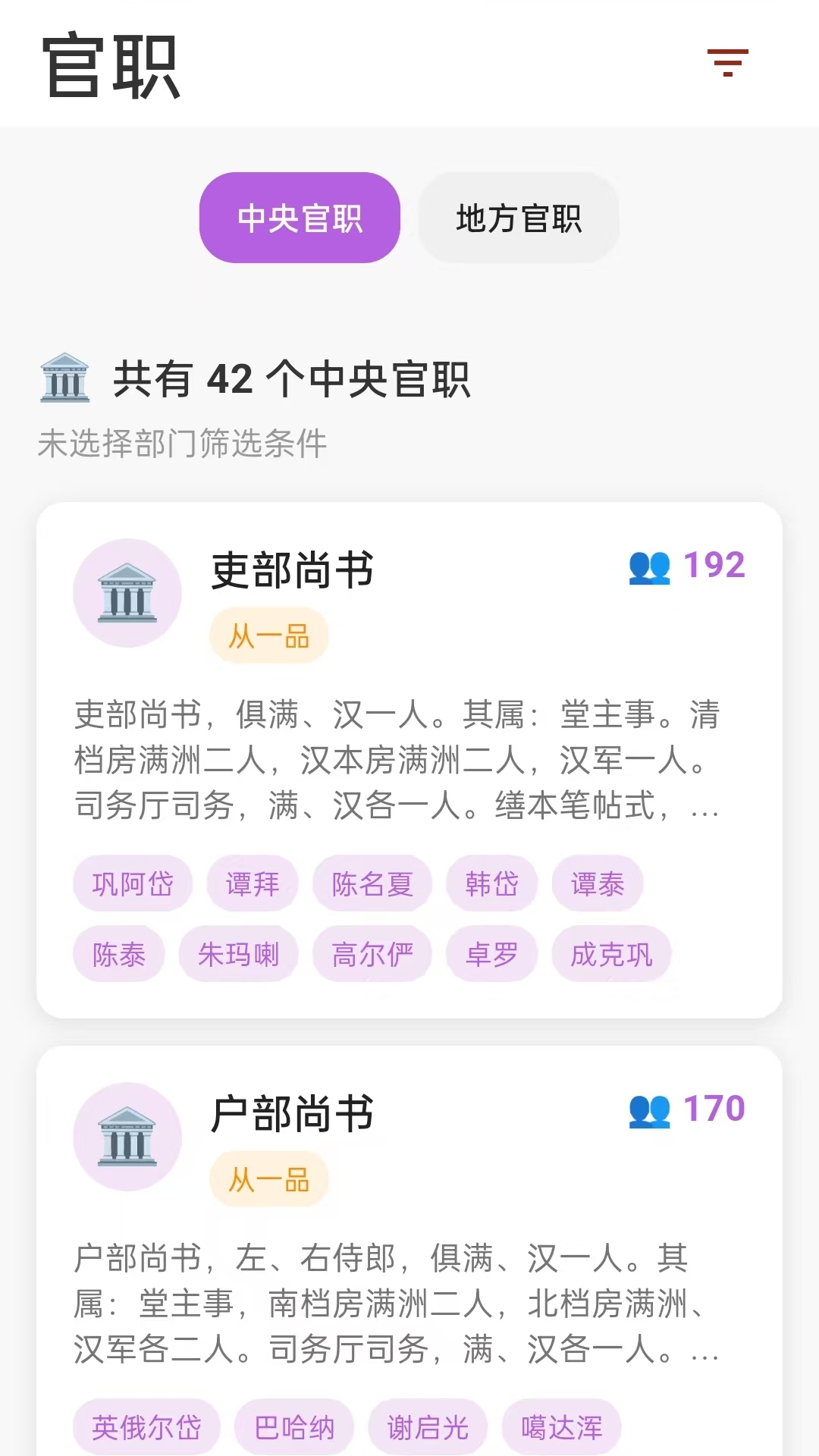Open the 未选择部门筛选条件 filter selector
The height and width of the screenshot is (1456, 819).
pos(182,444)
